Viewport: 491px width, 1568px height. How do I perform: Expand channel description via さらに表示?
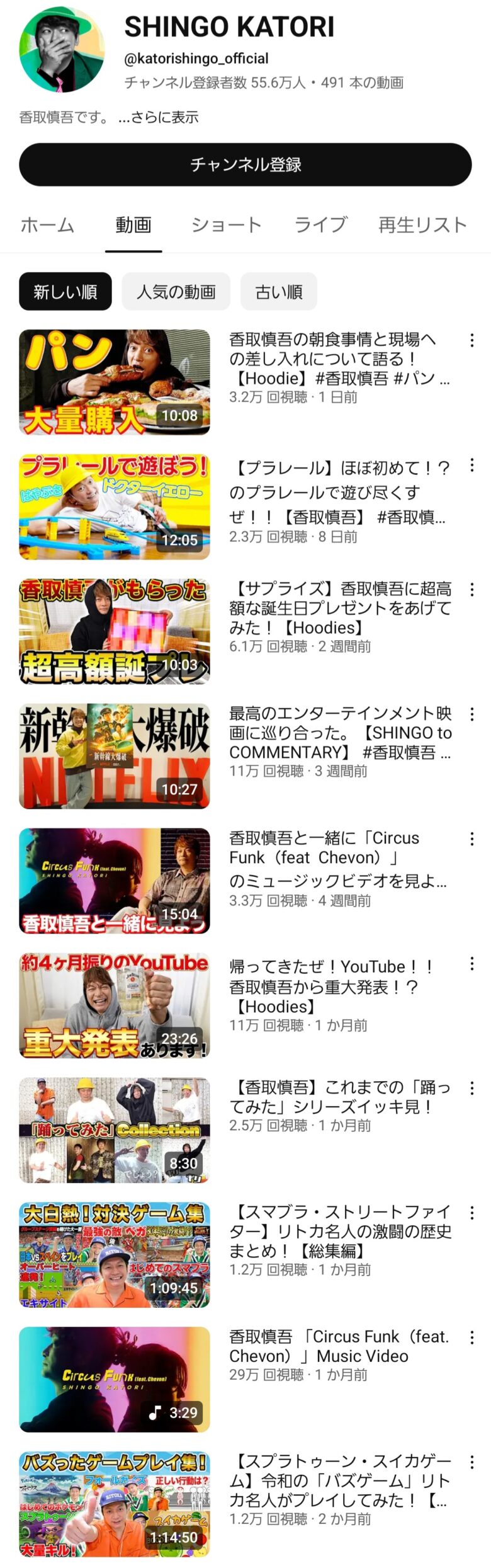[159, 117]
